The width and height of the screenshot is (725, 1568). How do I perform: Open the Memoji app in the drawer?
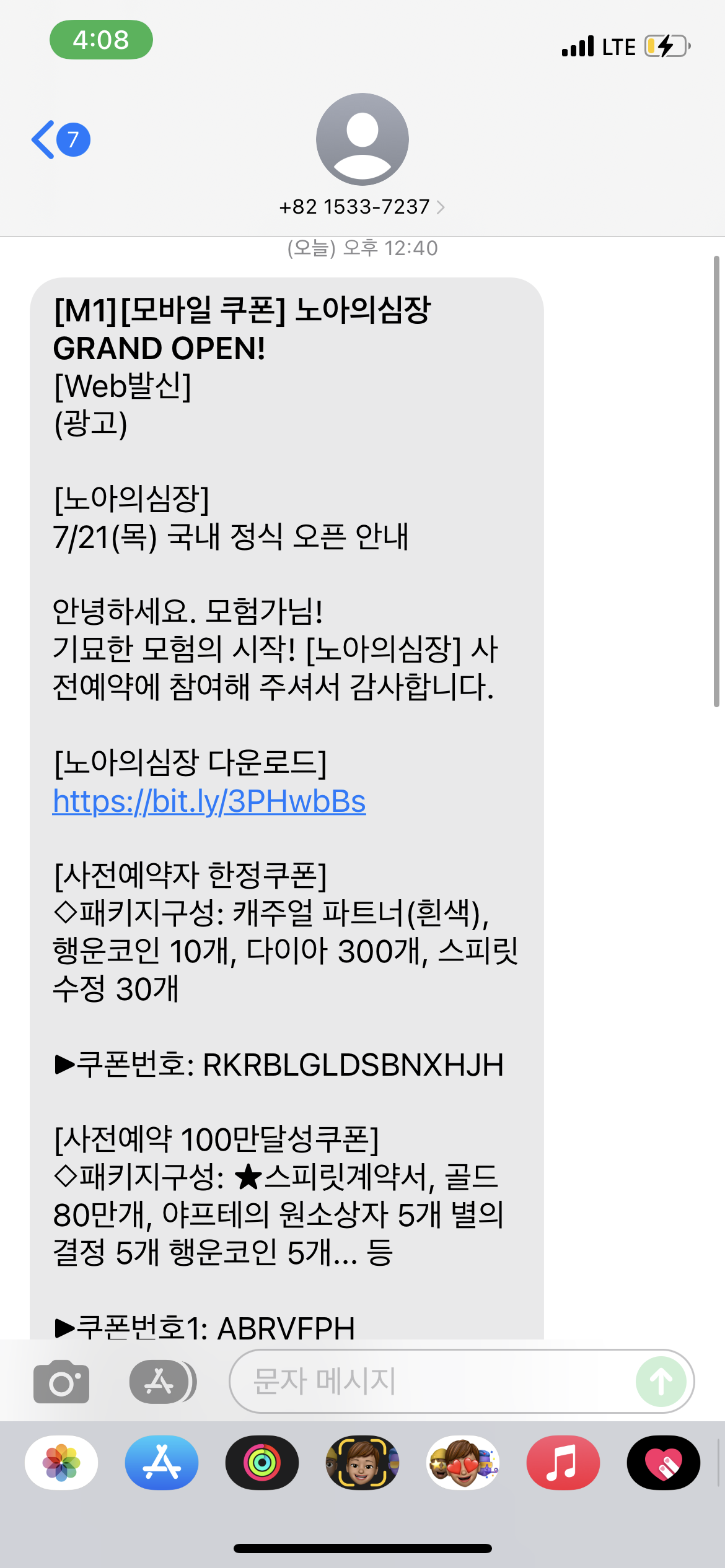pyautogui.click(x=362, y=1463)
